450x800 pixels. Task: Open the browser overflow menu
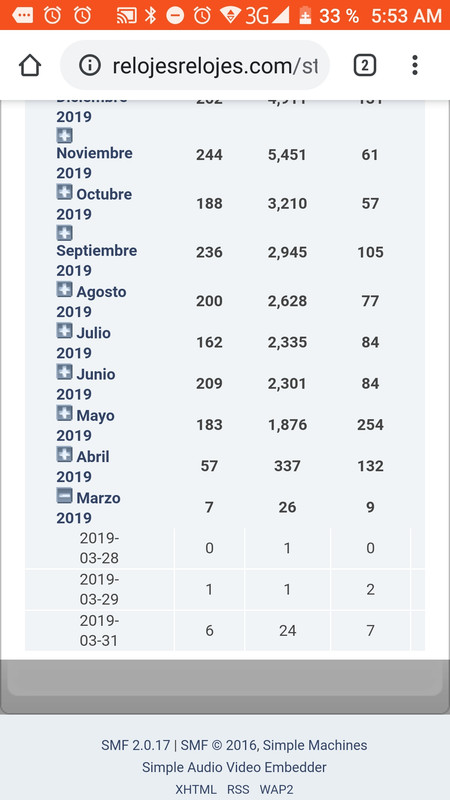coord(415,65)
